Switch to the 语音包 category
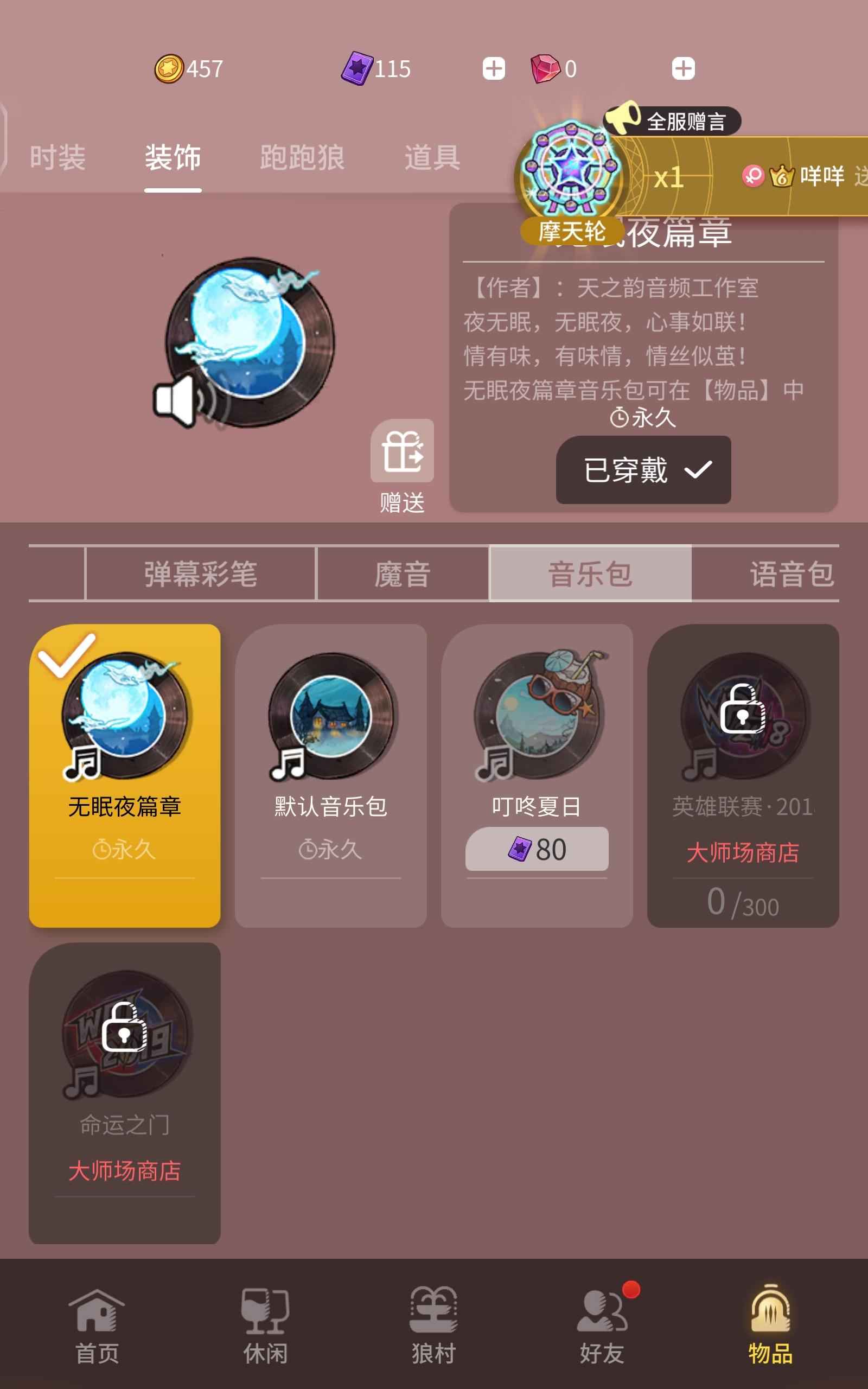The image size is (868, 1389). click(790, 574)
